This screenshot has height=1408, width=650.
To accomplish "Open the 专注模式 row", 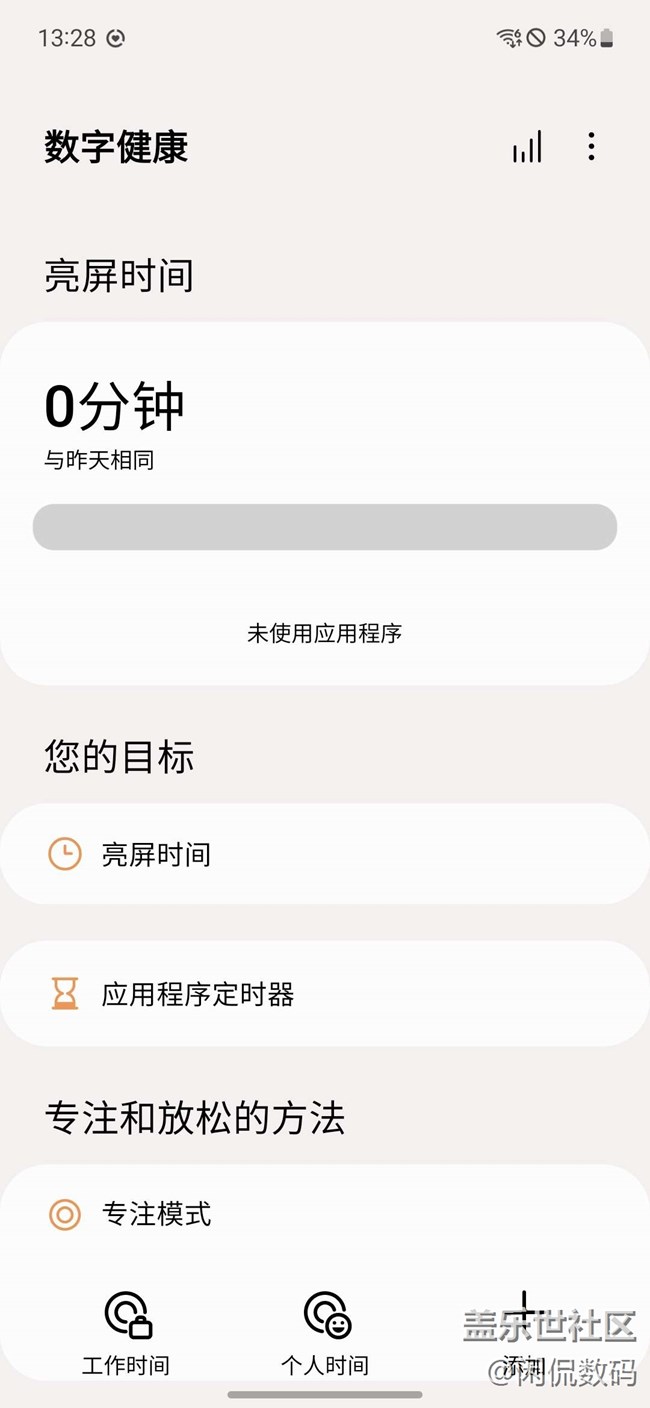I will (324, 1214).
